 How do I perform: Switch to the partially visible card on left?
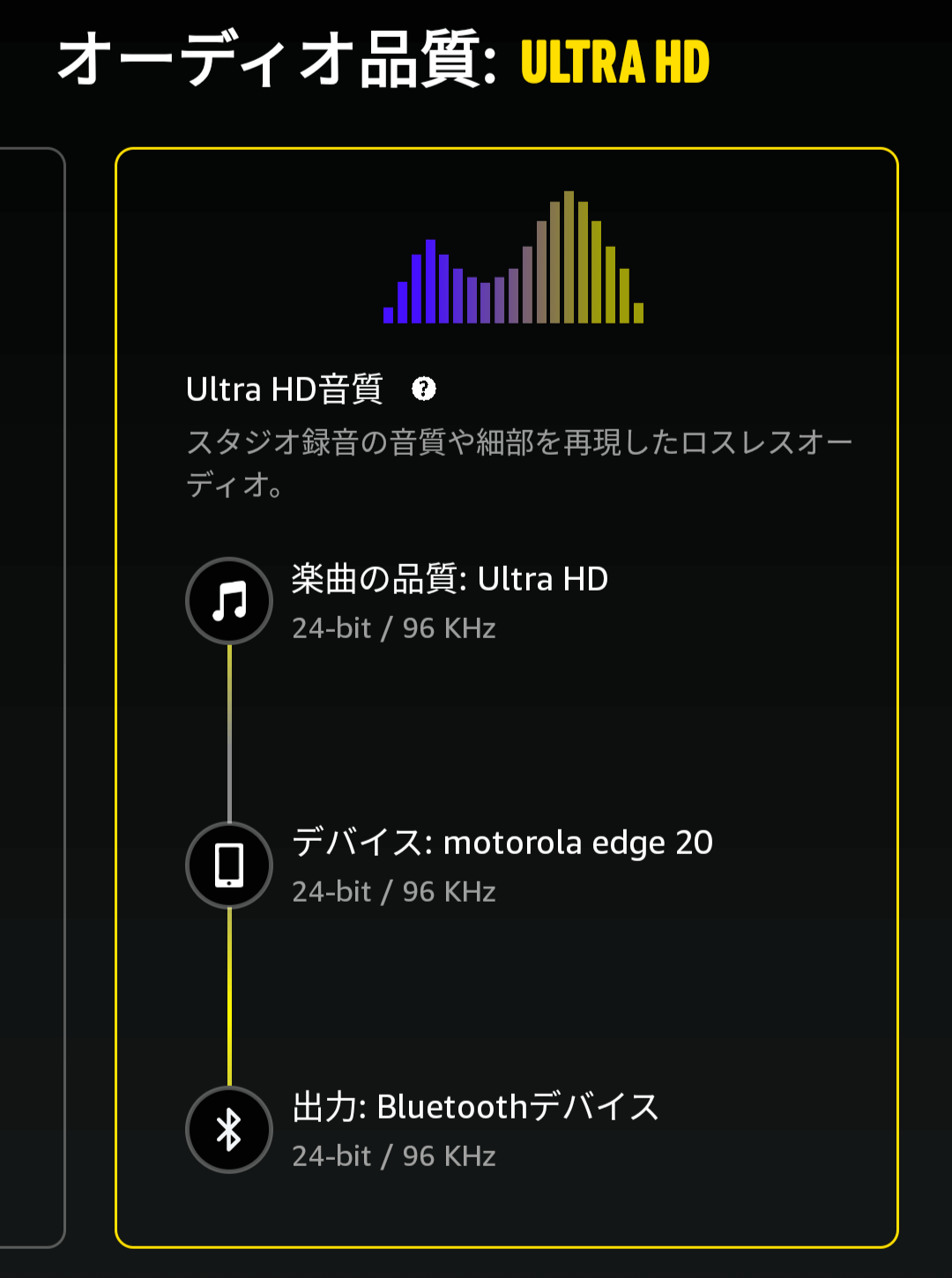coord(31,696)
